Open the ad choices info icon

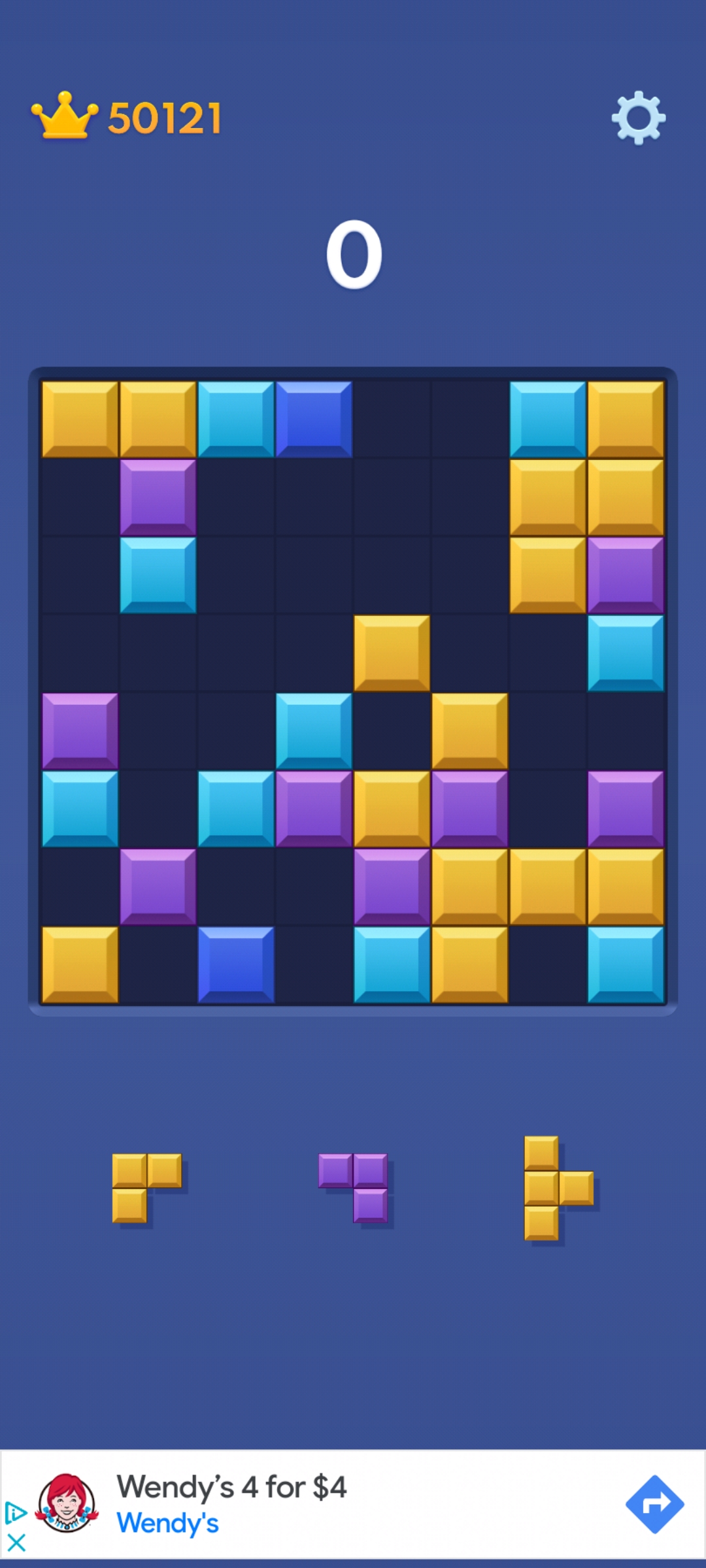point(16,1512)
